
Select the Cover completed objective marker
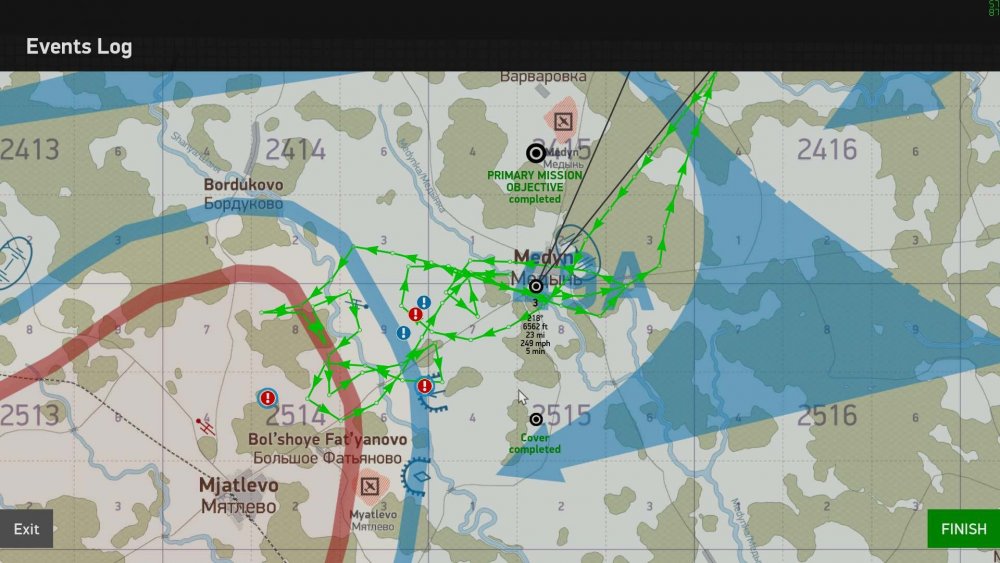536,419
